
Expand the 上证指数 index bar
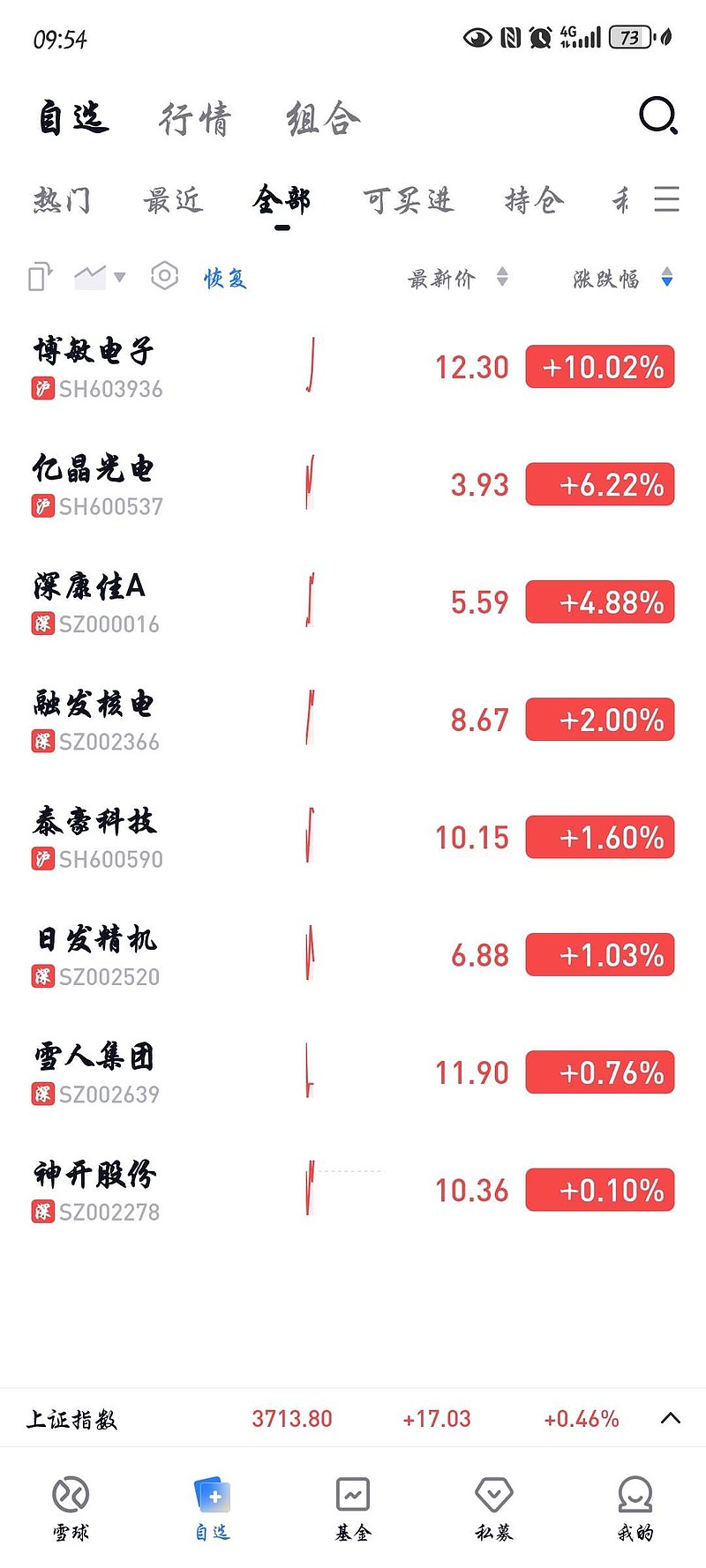pyautogui.click(x=671, y=1418)
